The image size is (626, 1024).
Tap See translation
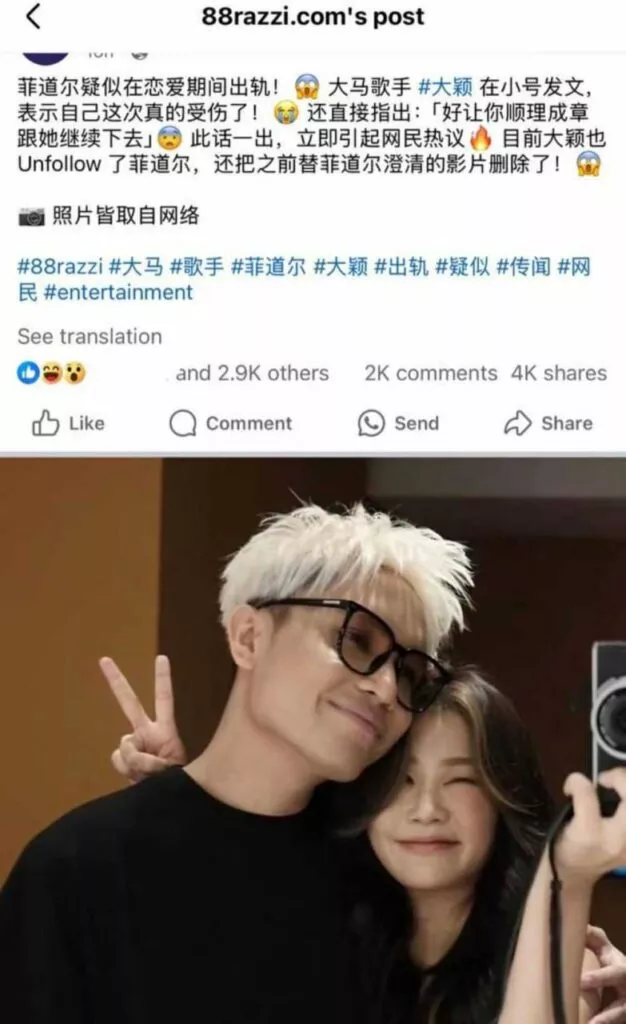click(x=89, y=336)
